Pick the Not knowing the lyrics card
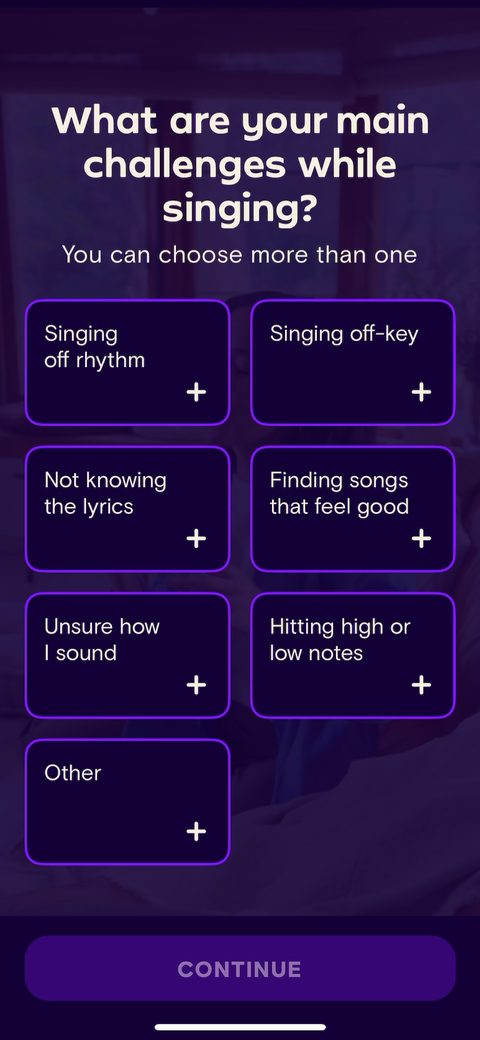Screen dimensions: 480x1040 click(127, 509)
